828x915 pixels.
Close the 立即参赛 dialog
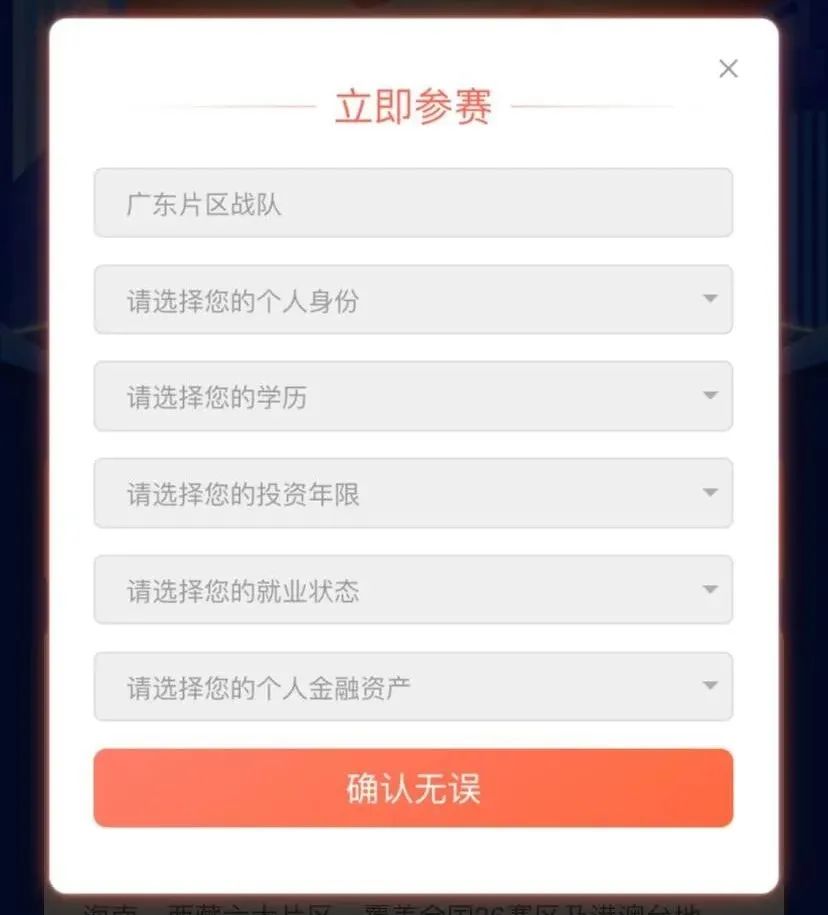728,69
